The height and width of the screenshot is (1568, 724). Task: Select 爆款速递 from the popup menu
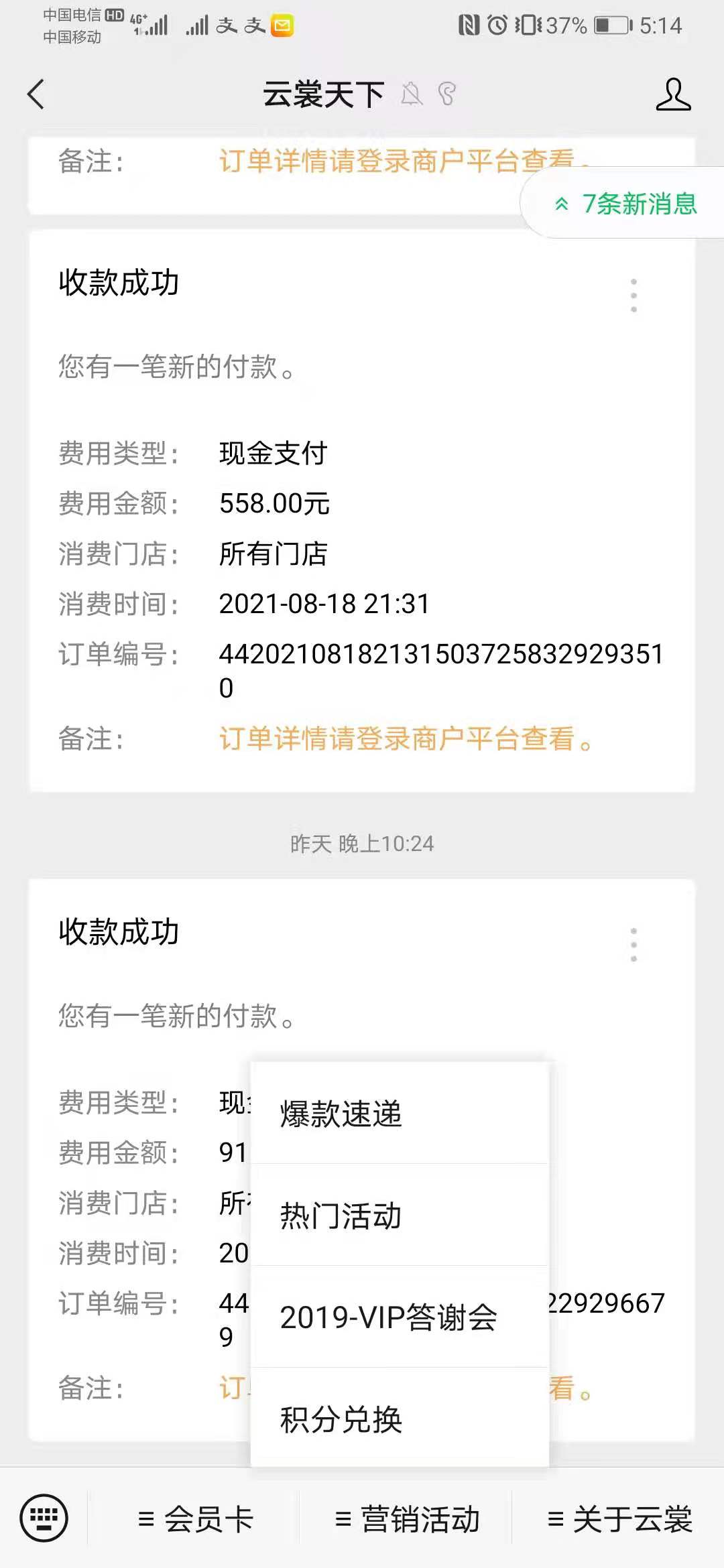(400, 1114)
